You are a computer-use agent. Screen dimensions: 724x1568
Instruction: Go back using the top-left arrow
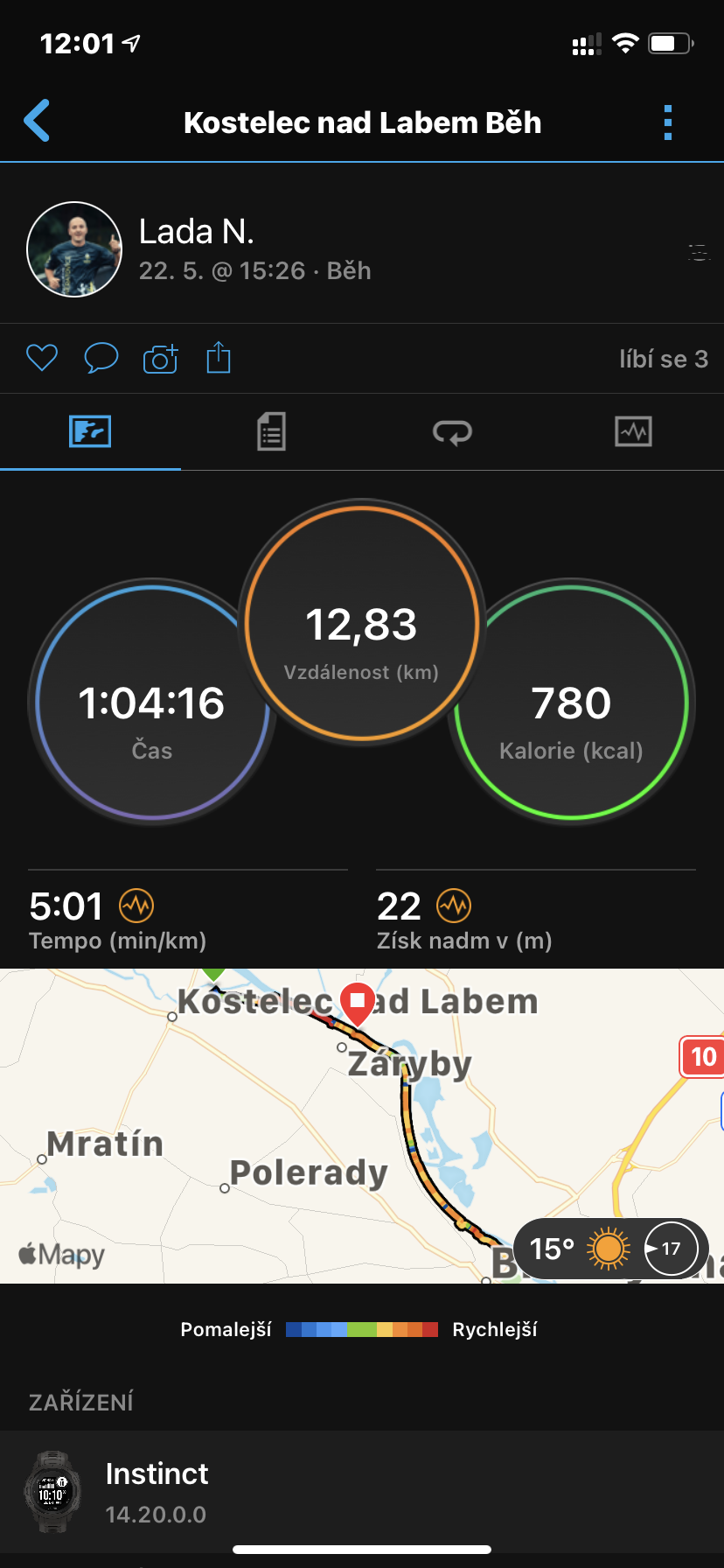[37, 121]
